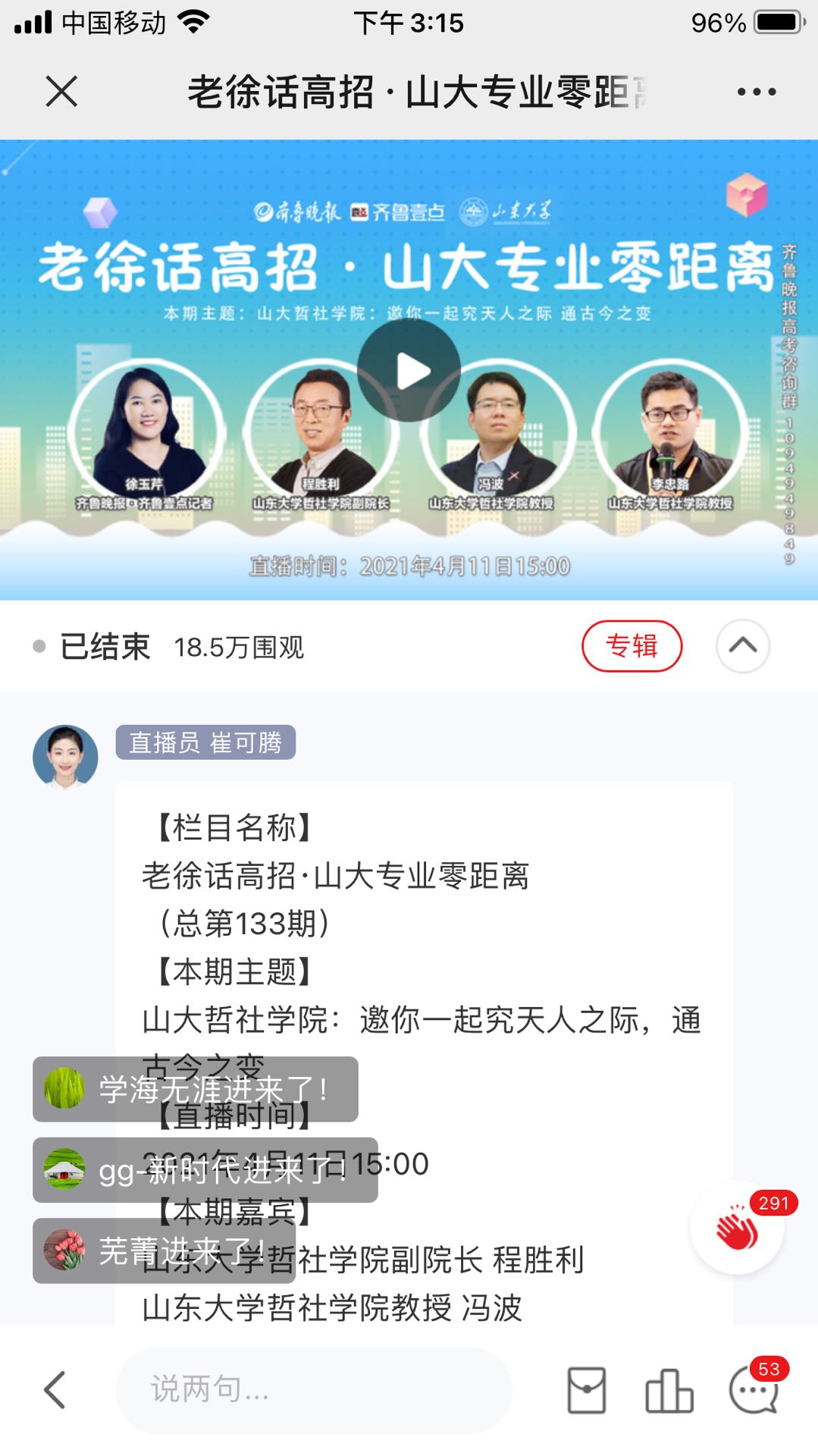
Task: Send applause with the clapping hand button
Action: (x=737, y=1228)
